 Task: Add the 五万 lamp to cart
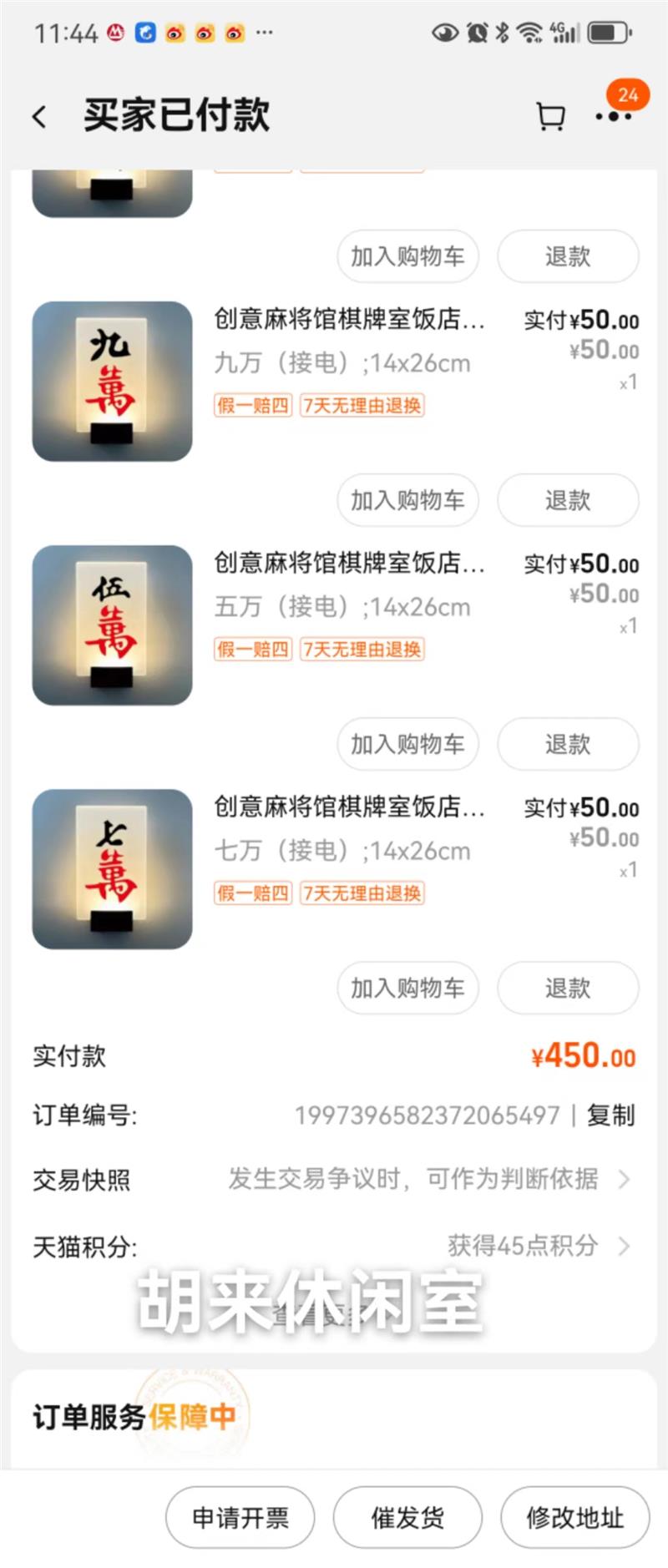407,744
